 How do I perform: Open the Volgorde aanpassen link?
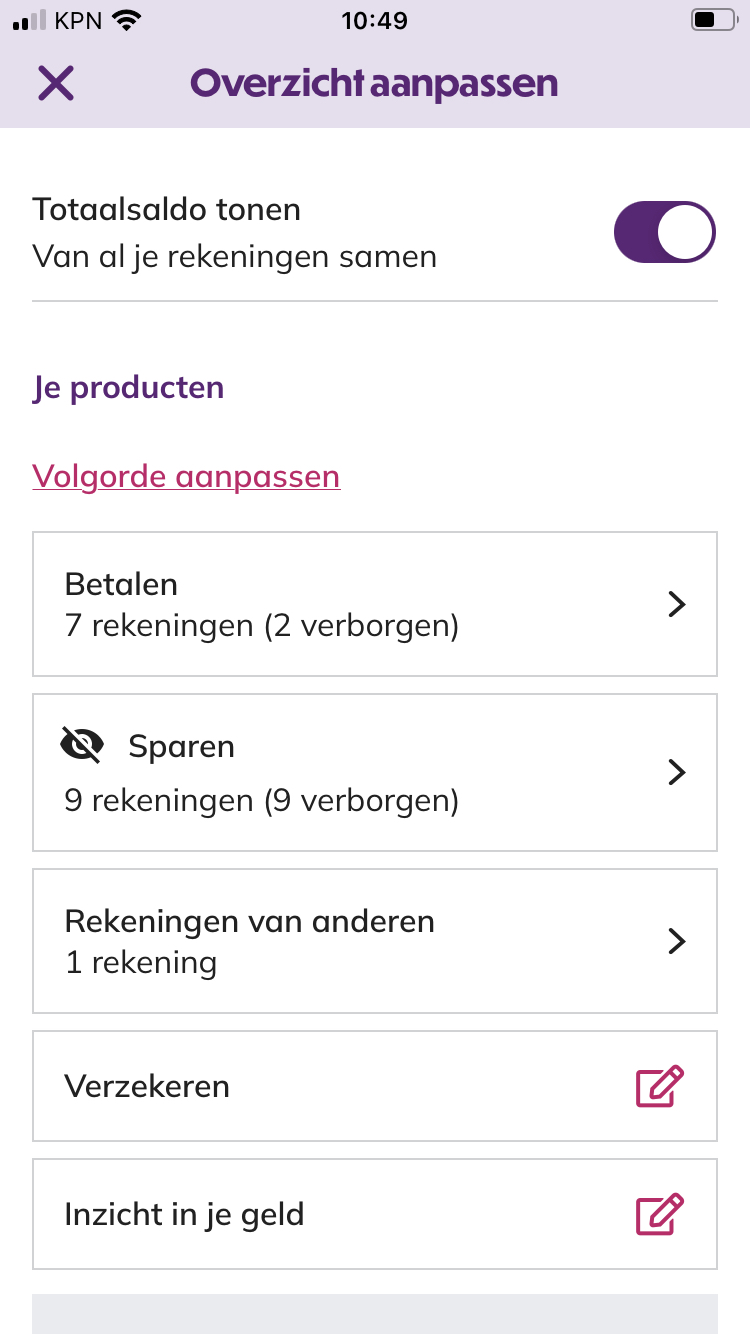pos(186,476)
